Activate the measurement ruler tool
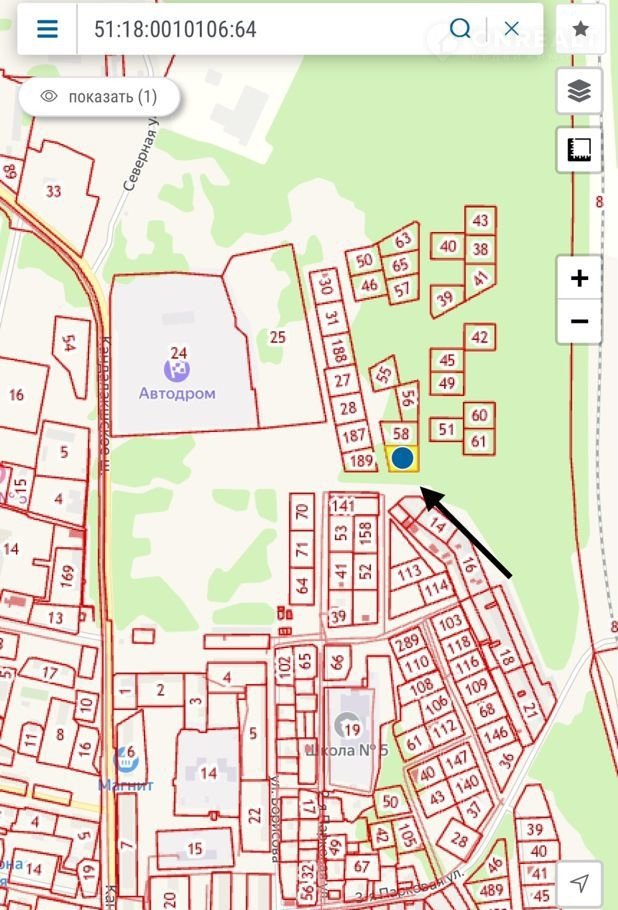Screen dimensions: 618x910 (x=579, y=150)
